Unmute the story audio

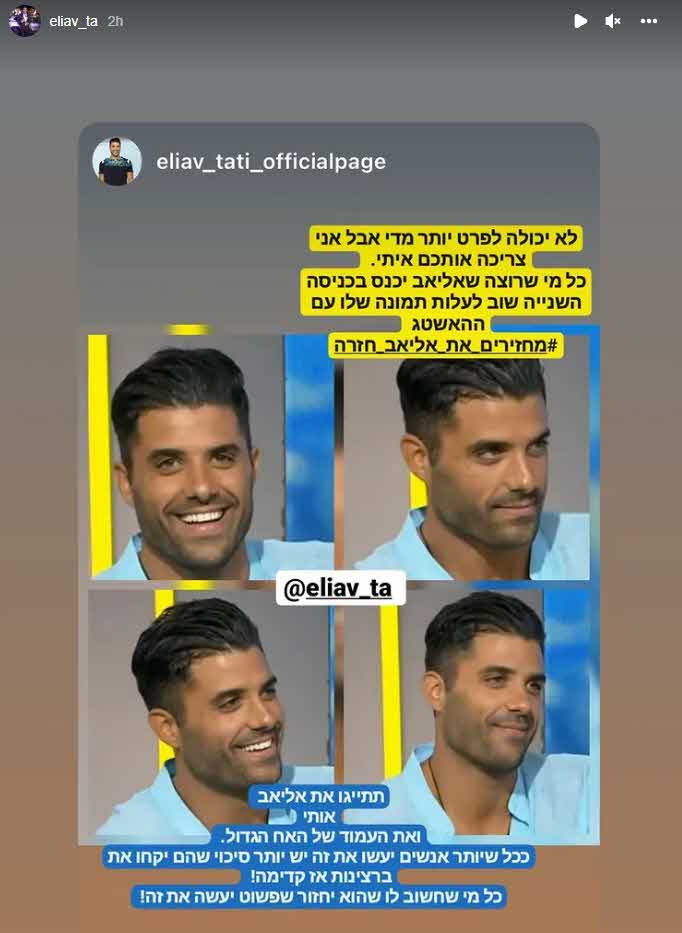(x=613, y=21)
